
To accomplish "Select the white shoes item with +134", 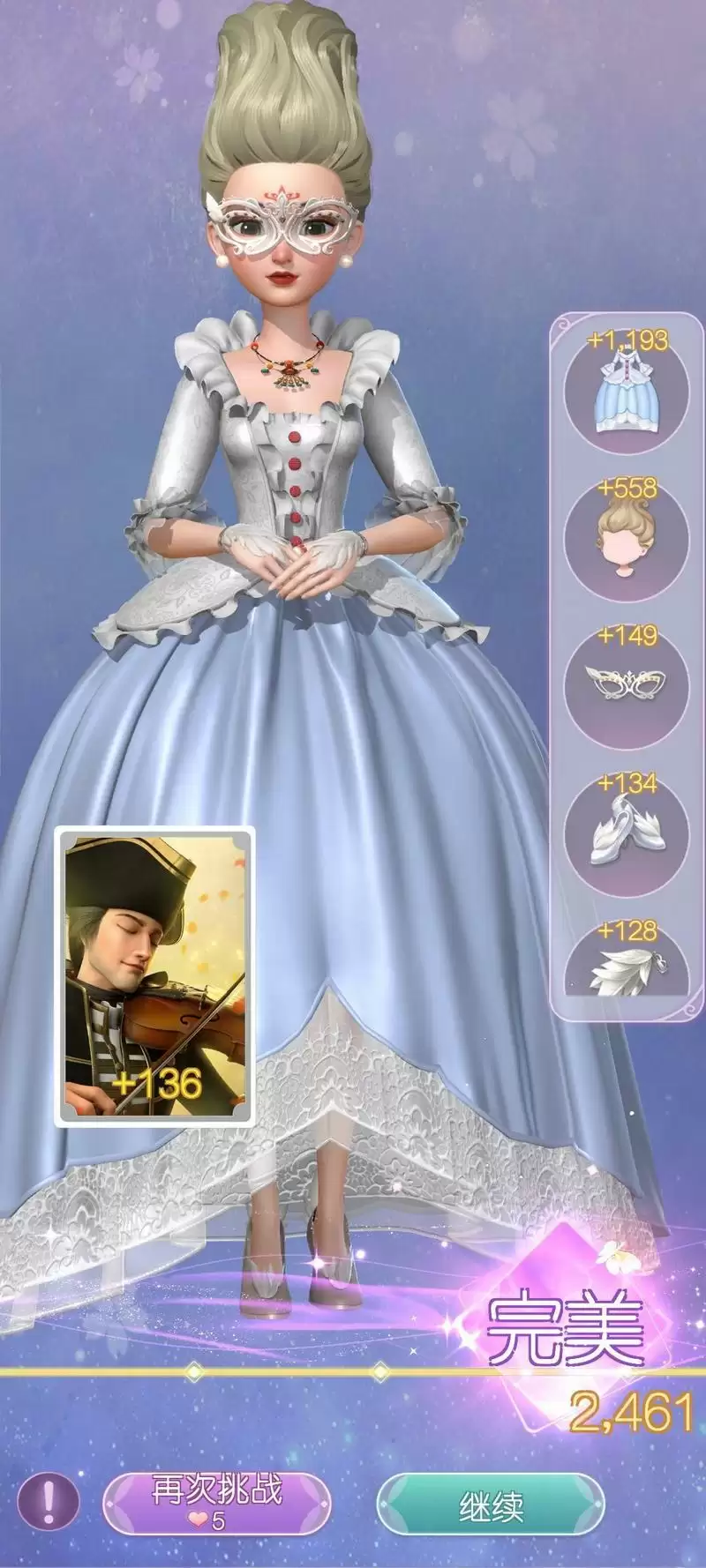I will tap(627, 833).
